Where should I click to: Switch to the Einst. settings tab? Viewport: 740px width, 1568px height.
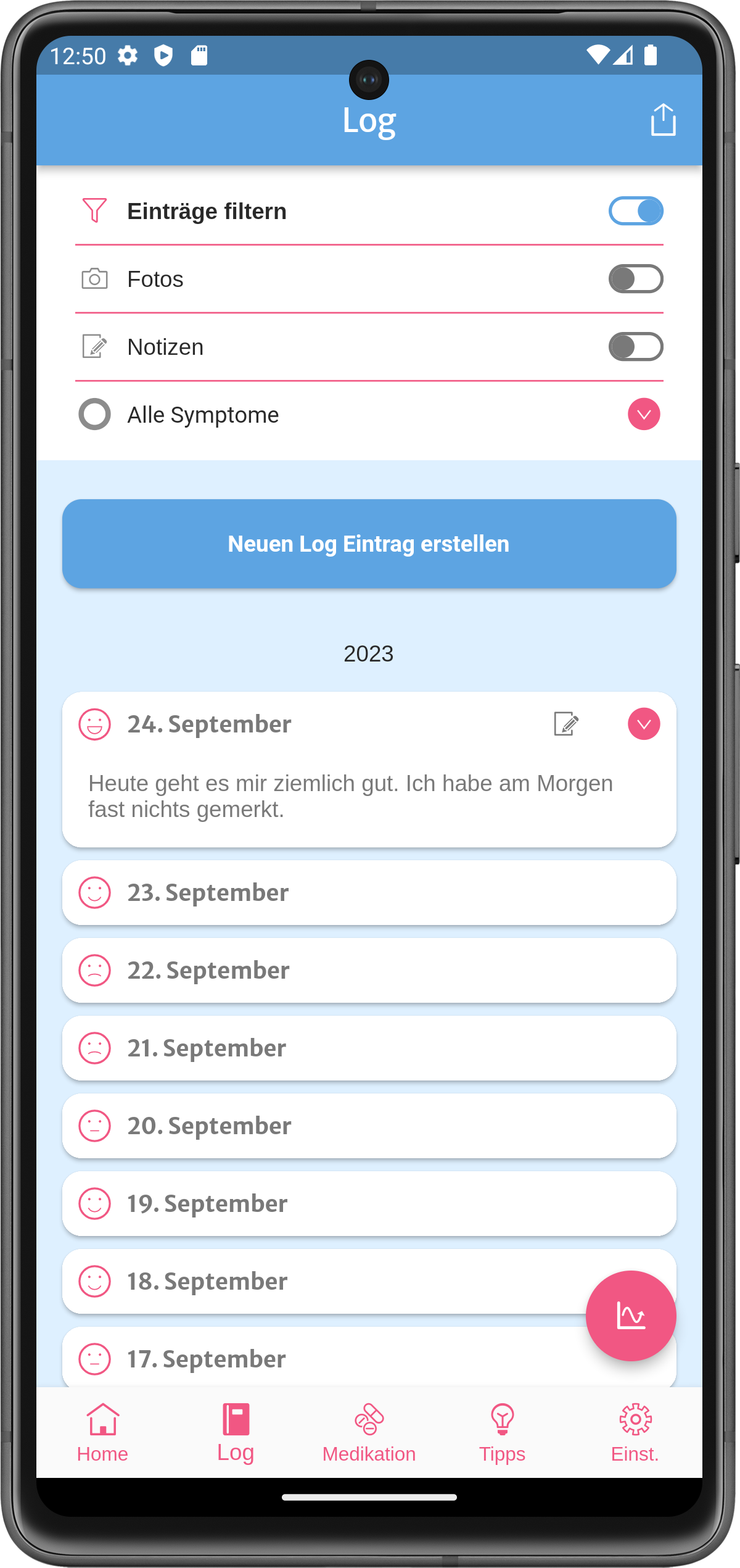[x=635, y=1433]
